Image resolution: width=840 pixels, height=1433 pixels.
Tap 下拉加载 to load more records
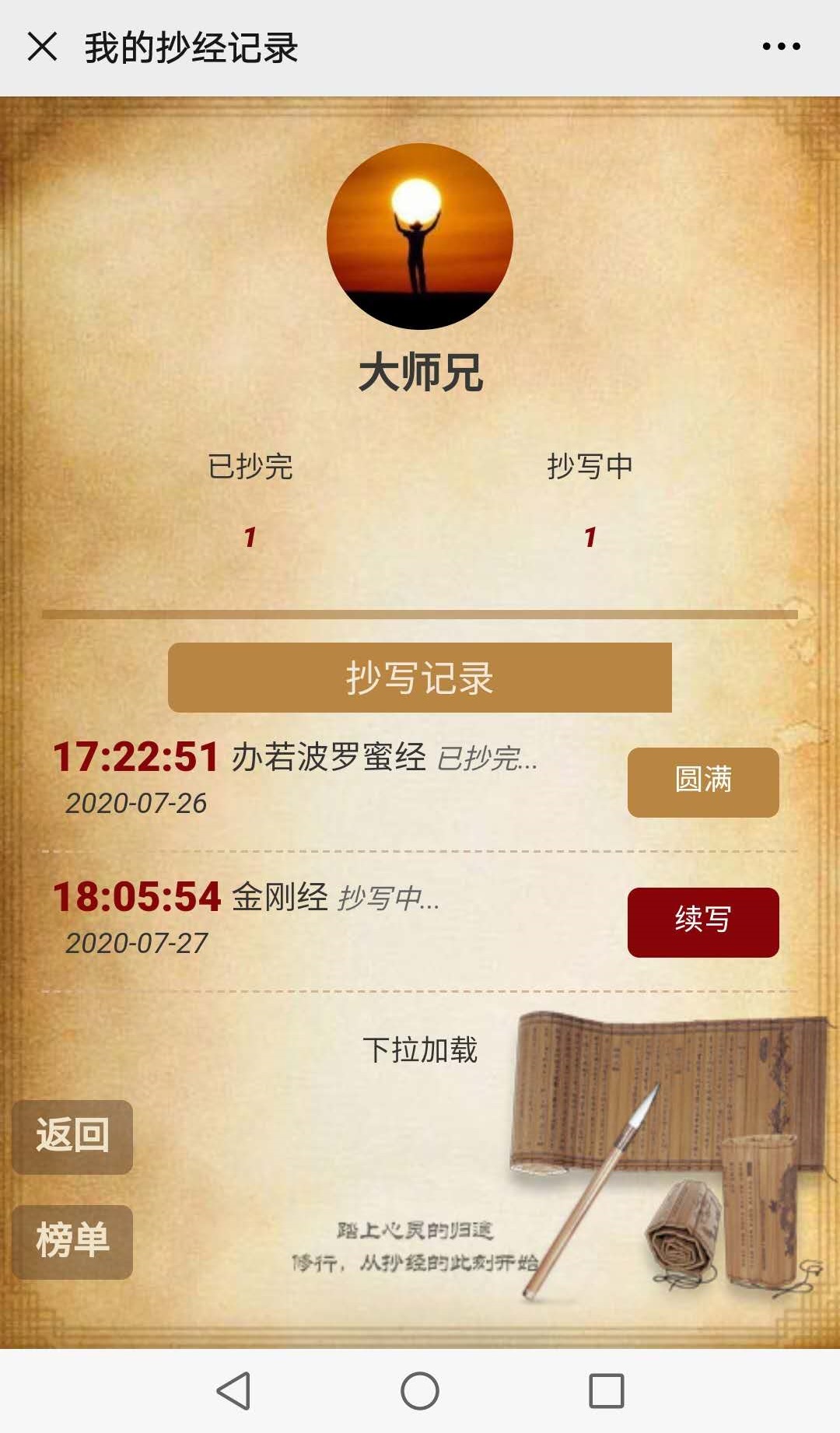click(x=420, y=1049)
